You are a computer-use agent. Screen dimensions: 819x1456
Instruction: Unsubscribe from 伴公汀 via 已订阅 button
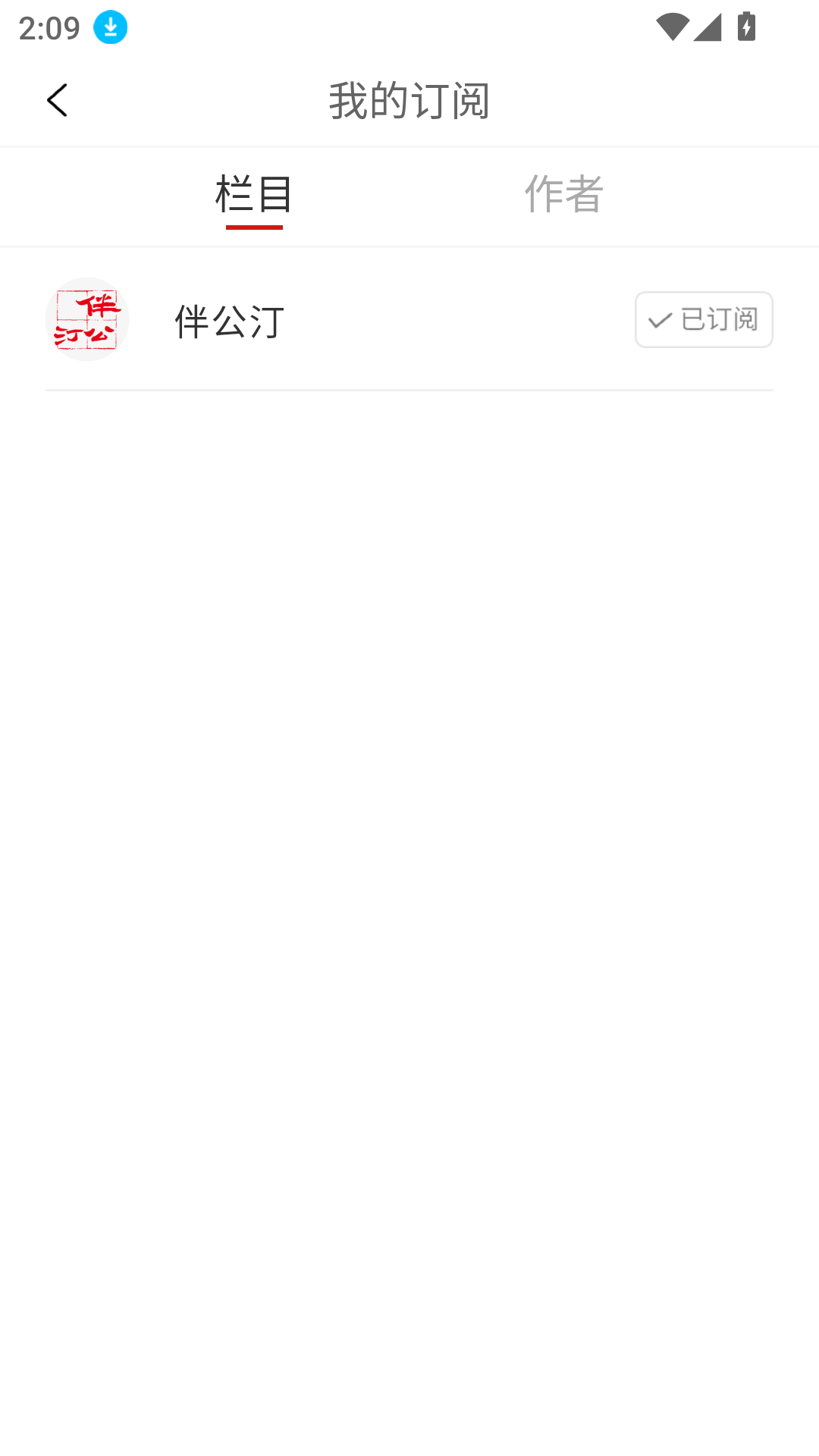click(703, 320)
